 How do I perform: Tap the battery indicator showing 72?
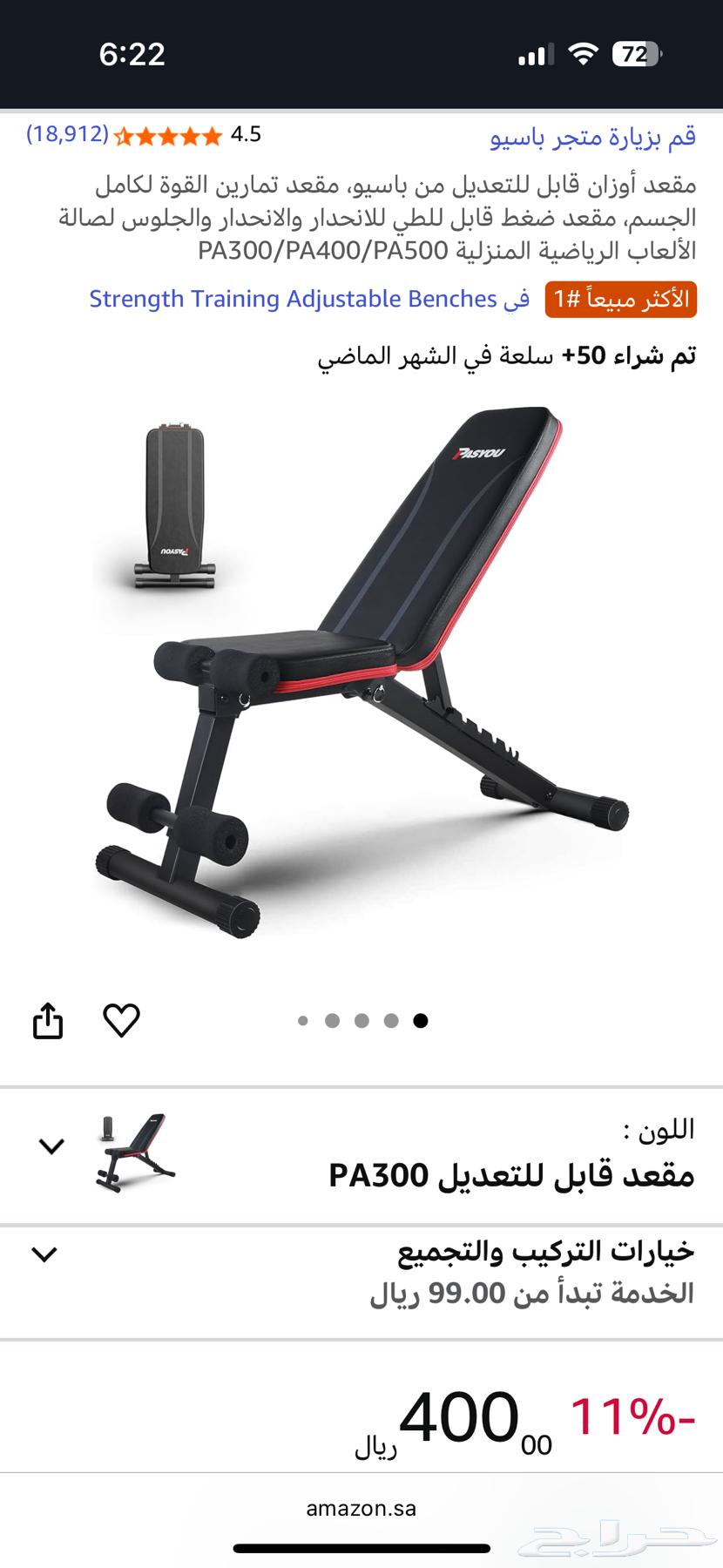click(636, 52)
